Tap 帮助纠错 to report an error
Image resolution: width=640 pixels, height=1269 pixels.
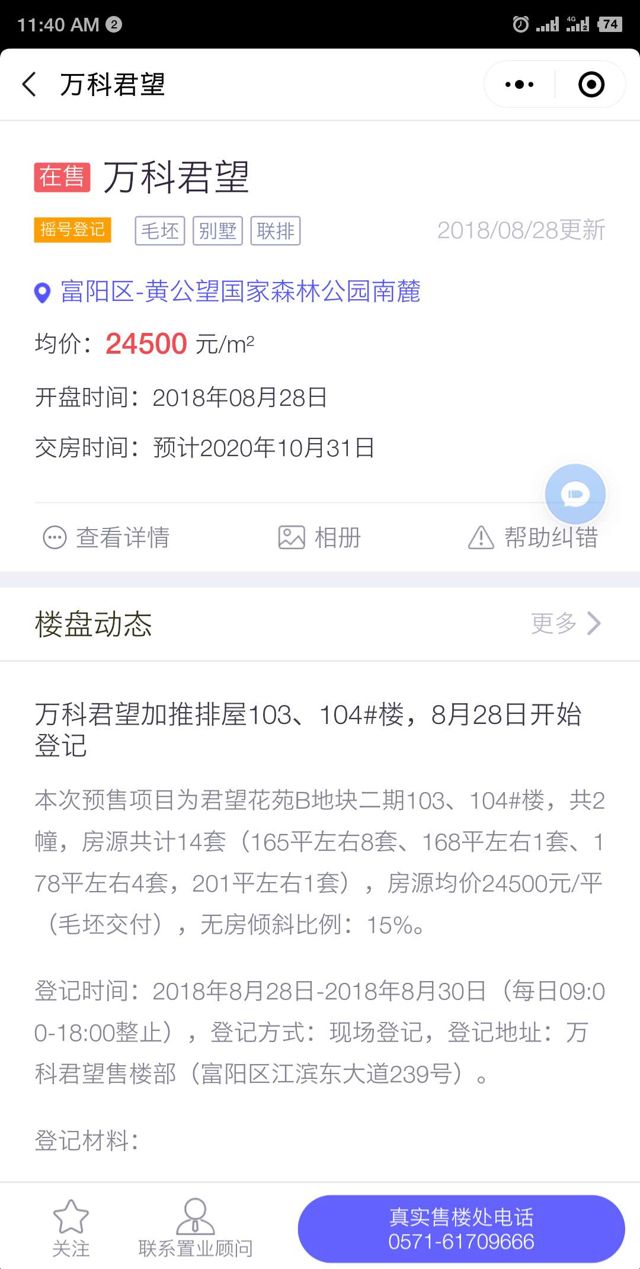tap(533, 538)
